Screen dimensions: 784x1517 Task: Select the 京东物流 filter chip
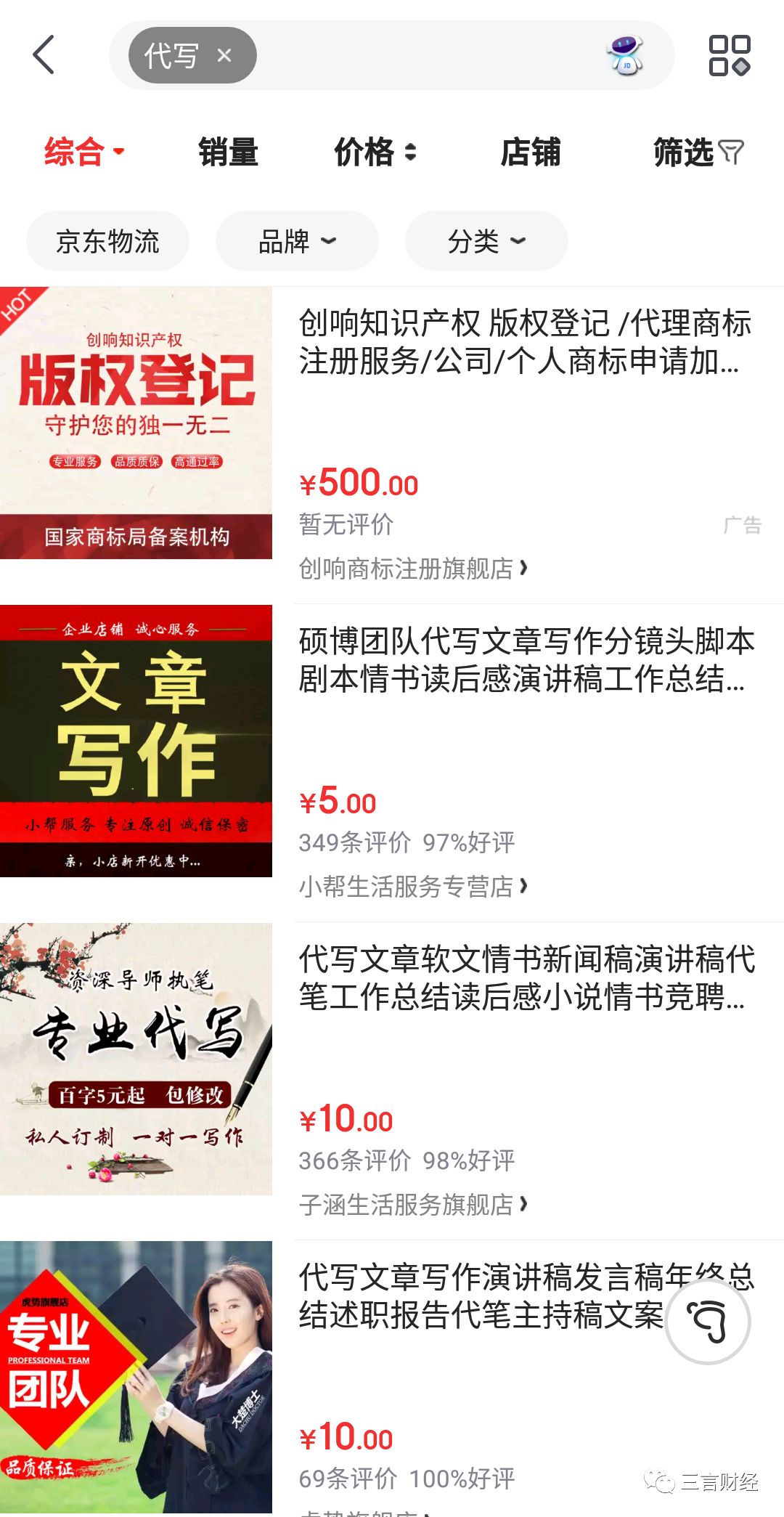click(x=107, y=241)
